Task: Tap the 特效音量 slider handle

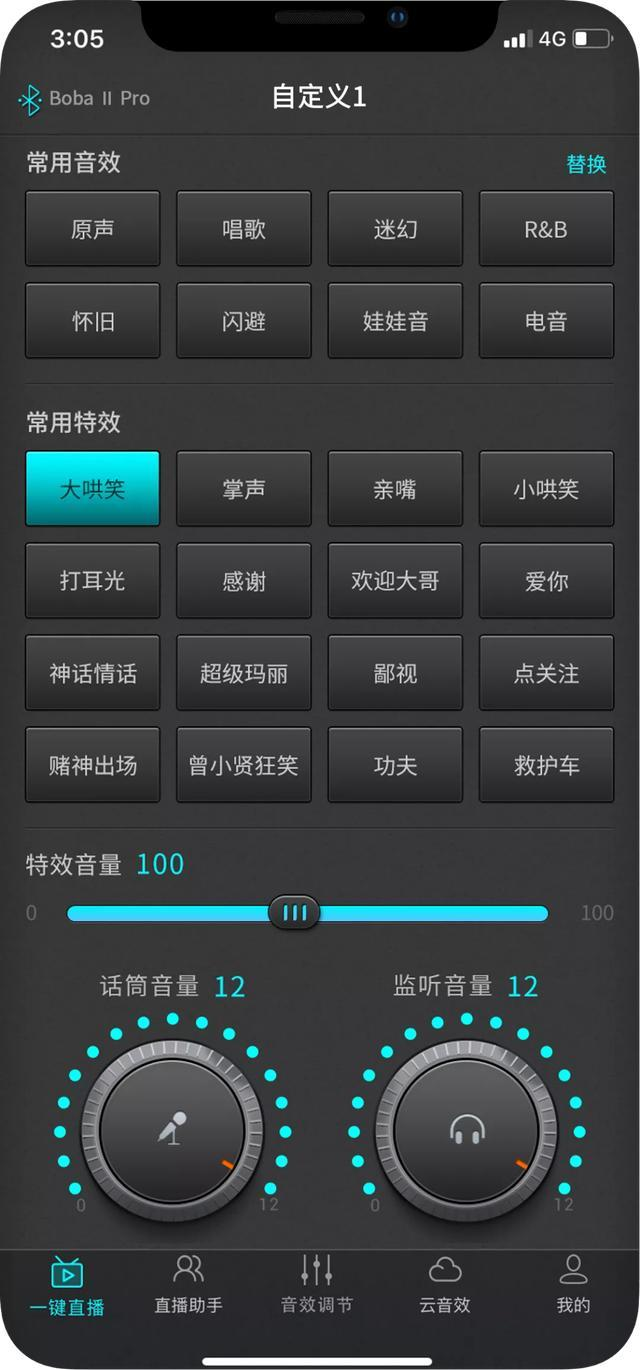Action: pyautogui.click(x=295, y=913)
